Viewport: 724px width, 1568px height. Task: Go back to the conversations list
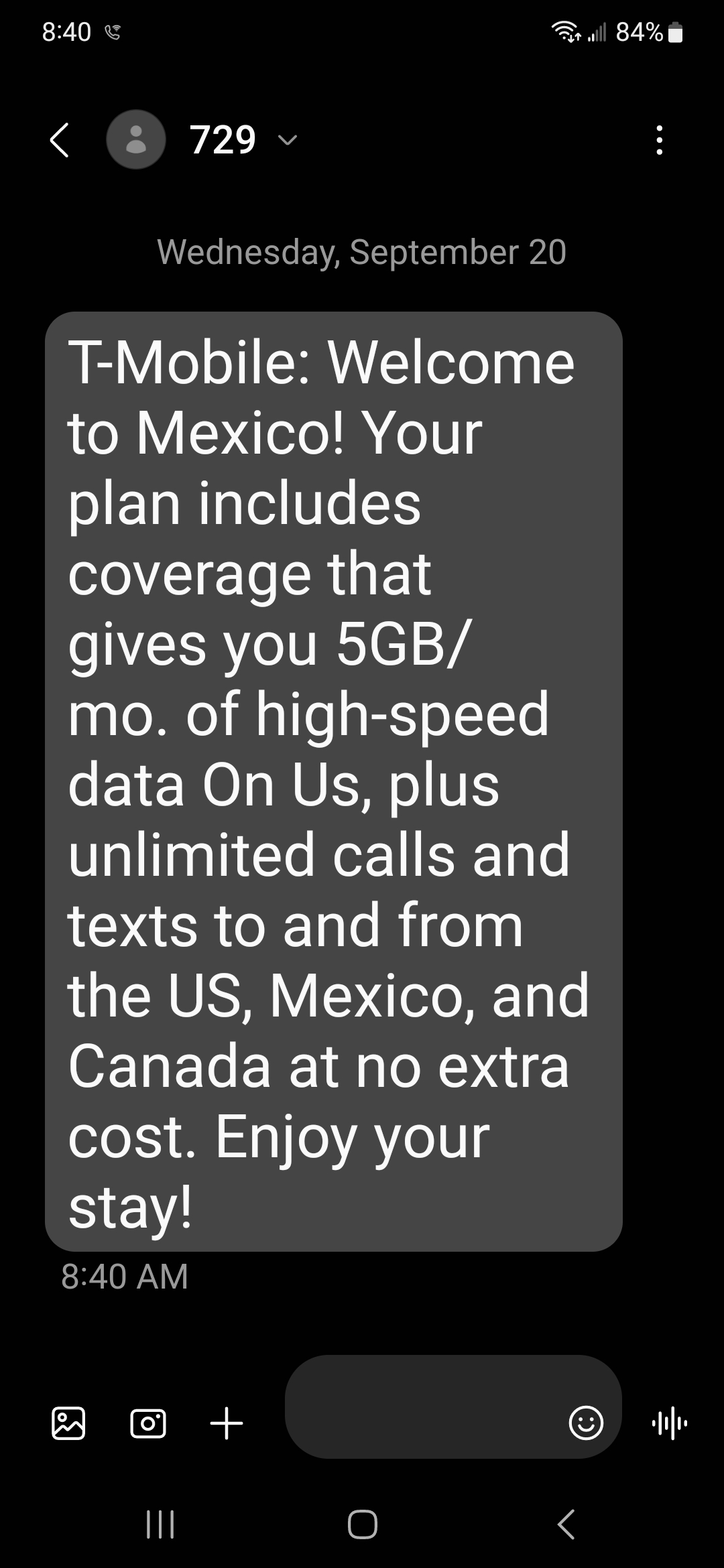pyautogui.click(x=60, y=140)
